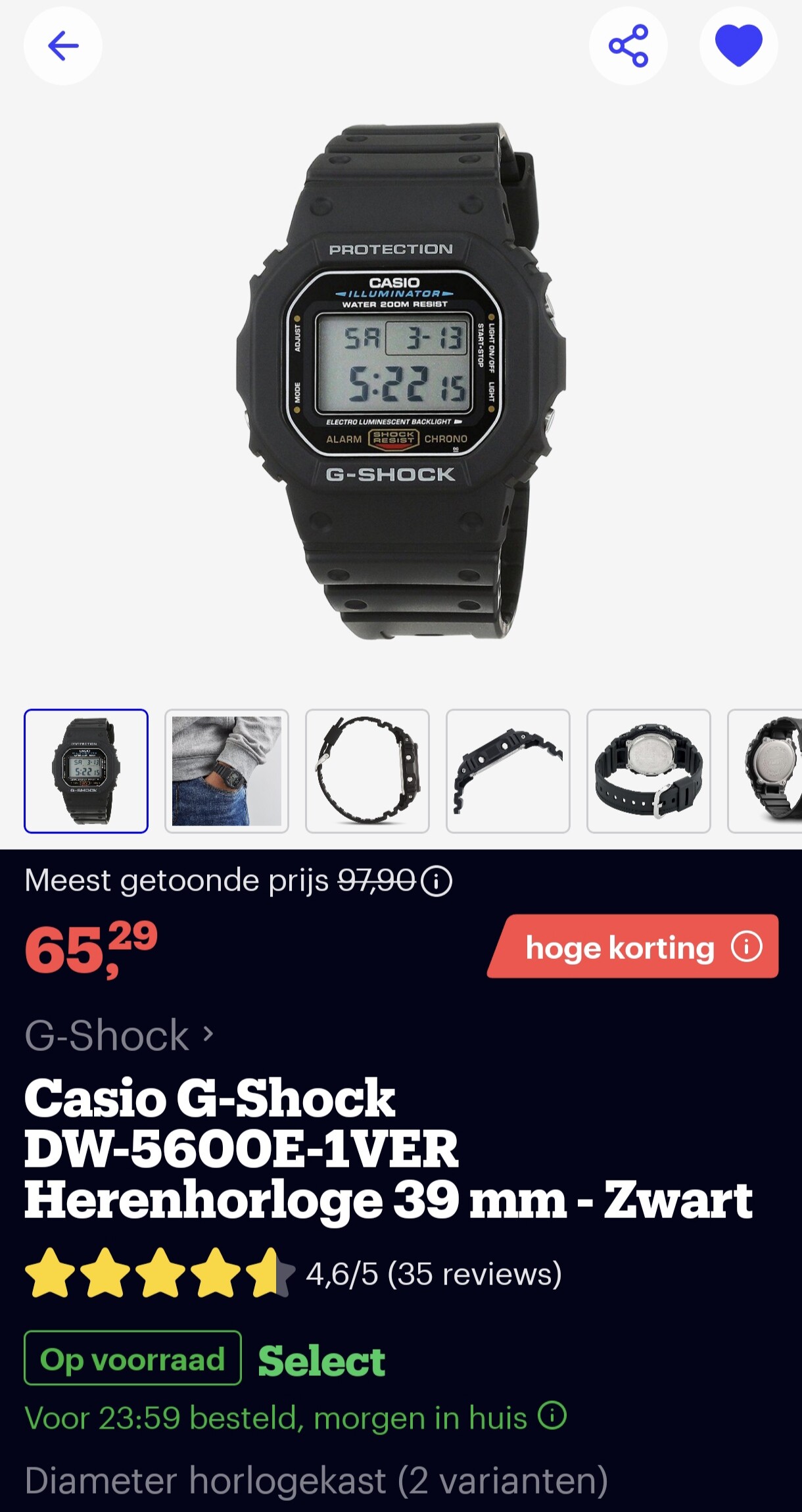Go back using the arrow icon
Image resolution: width=802 pixels, height=1512 pixels.
pyautogui.click(x=63, y=46)
